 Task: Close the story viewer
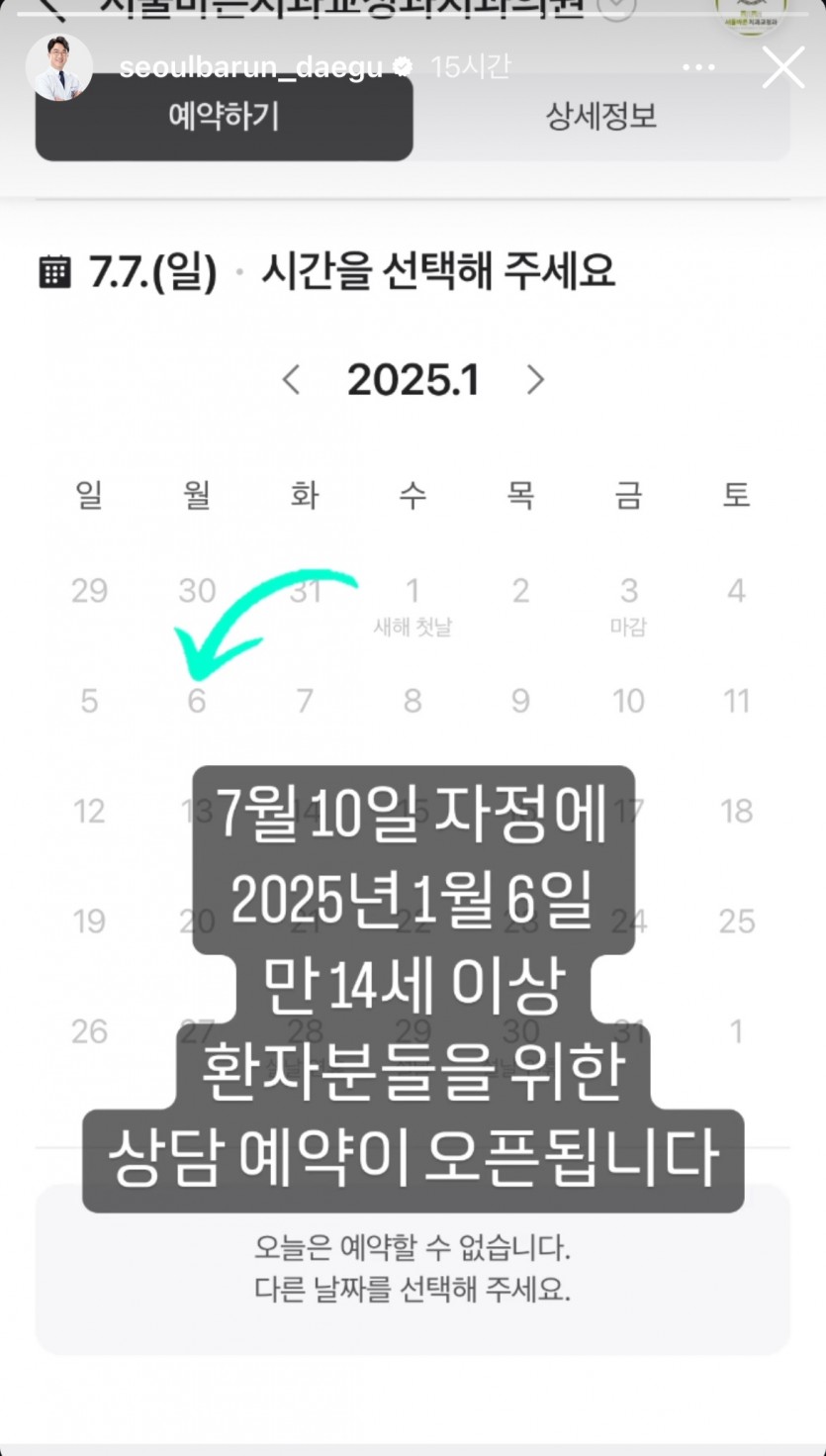[783, 67]
